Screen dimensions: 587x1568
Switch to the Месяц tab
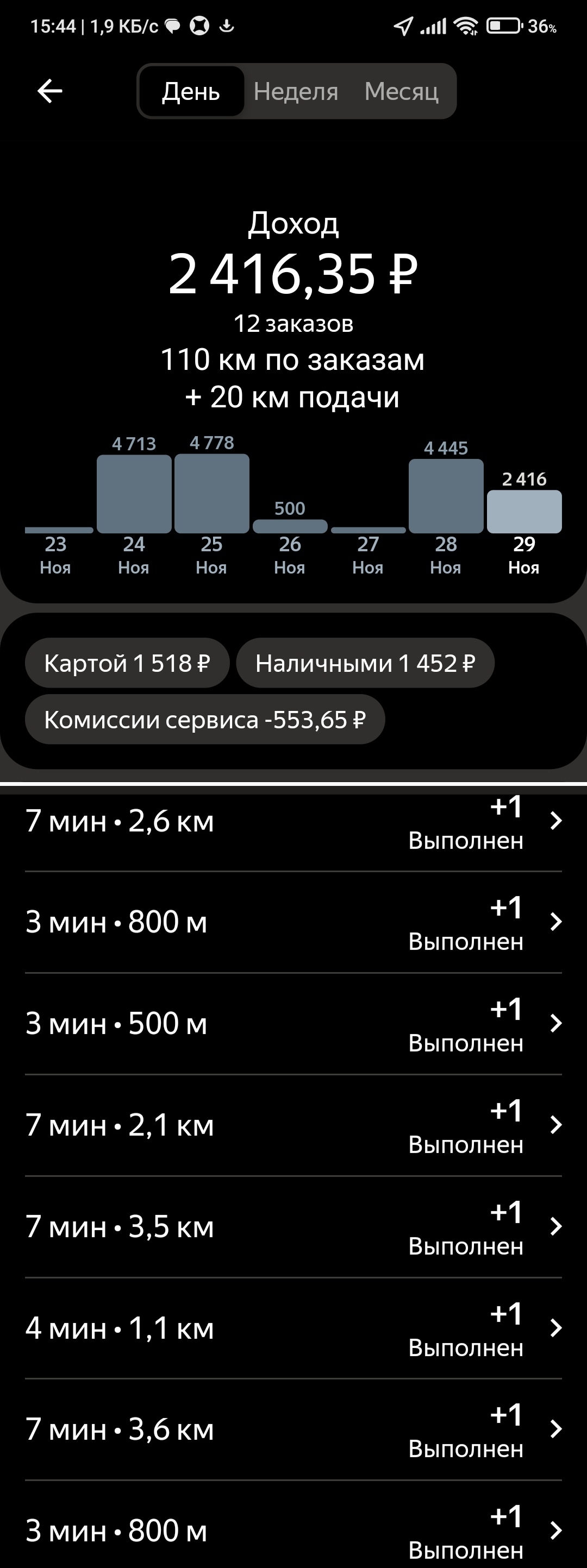click(401, 91)
